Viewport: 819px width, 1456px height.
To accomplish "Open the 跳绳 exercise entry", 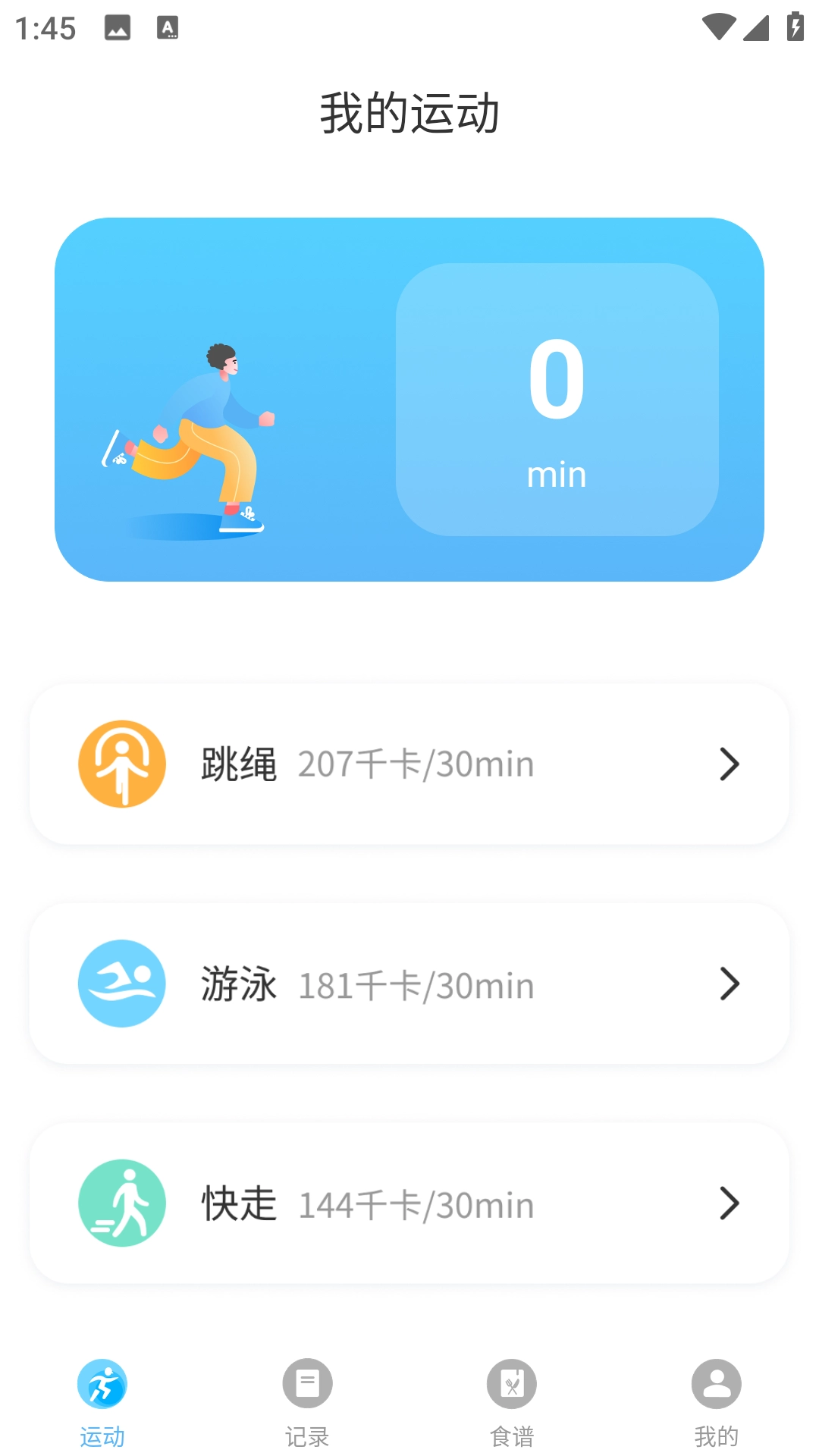I will tap(409, 764).
